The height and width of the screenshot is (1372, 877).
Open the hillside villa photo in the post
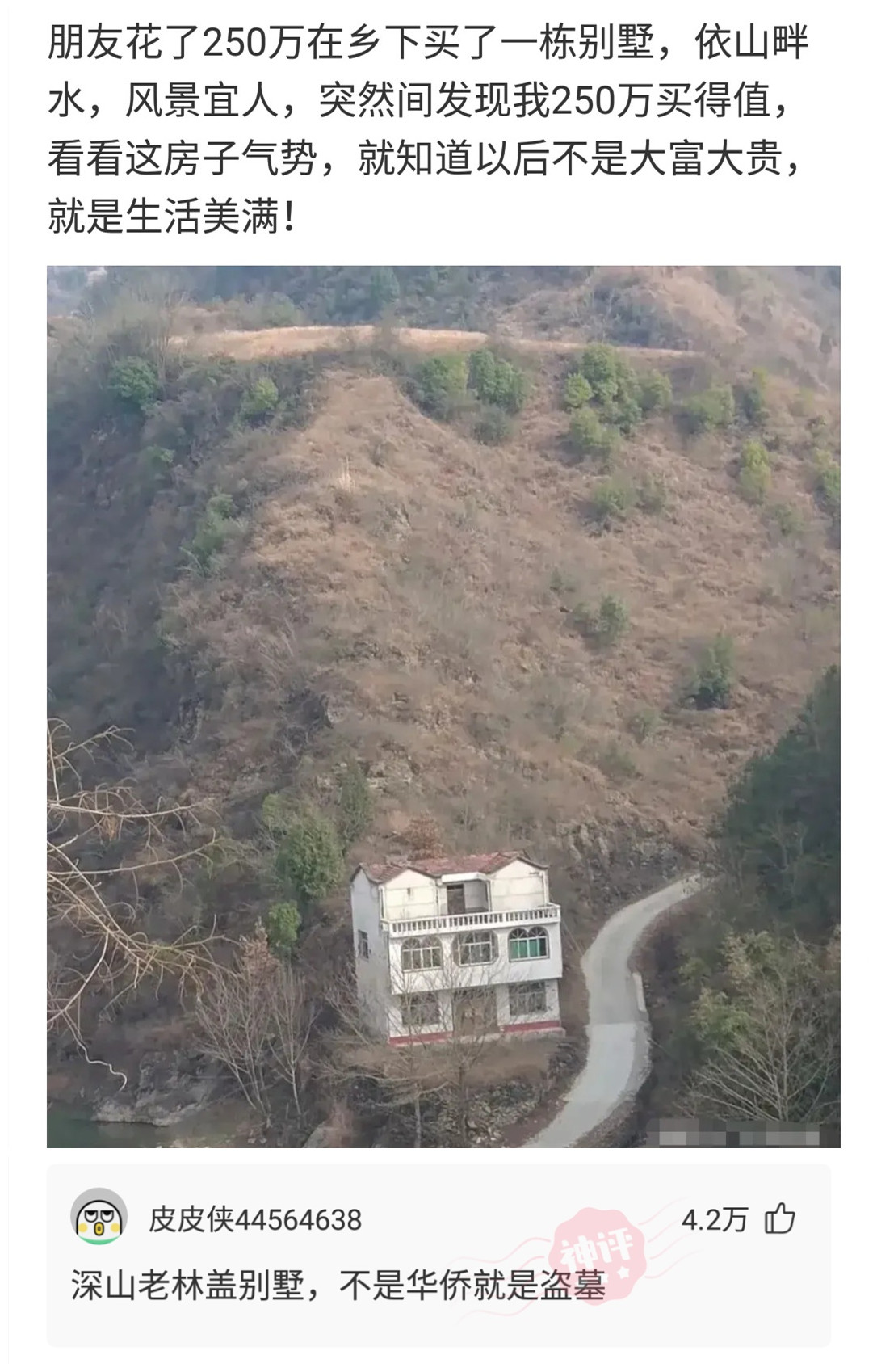(443, 706)
